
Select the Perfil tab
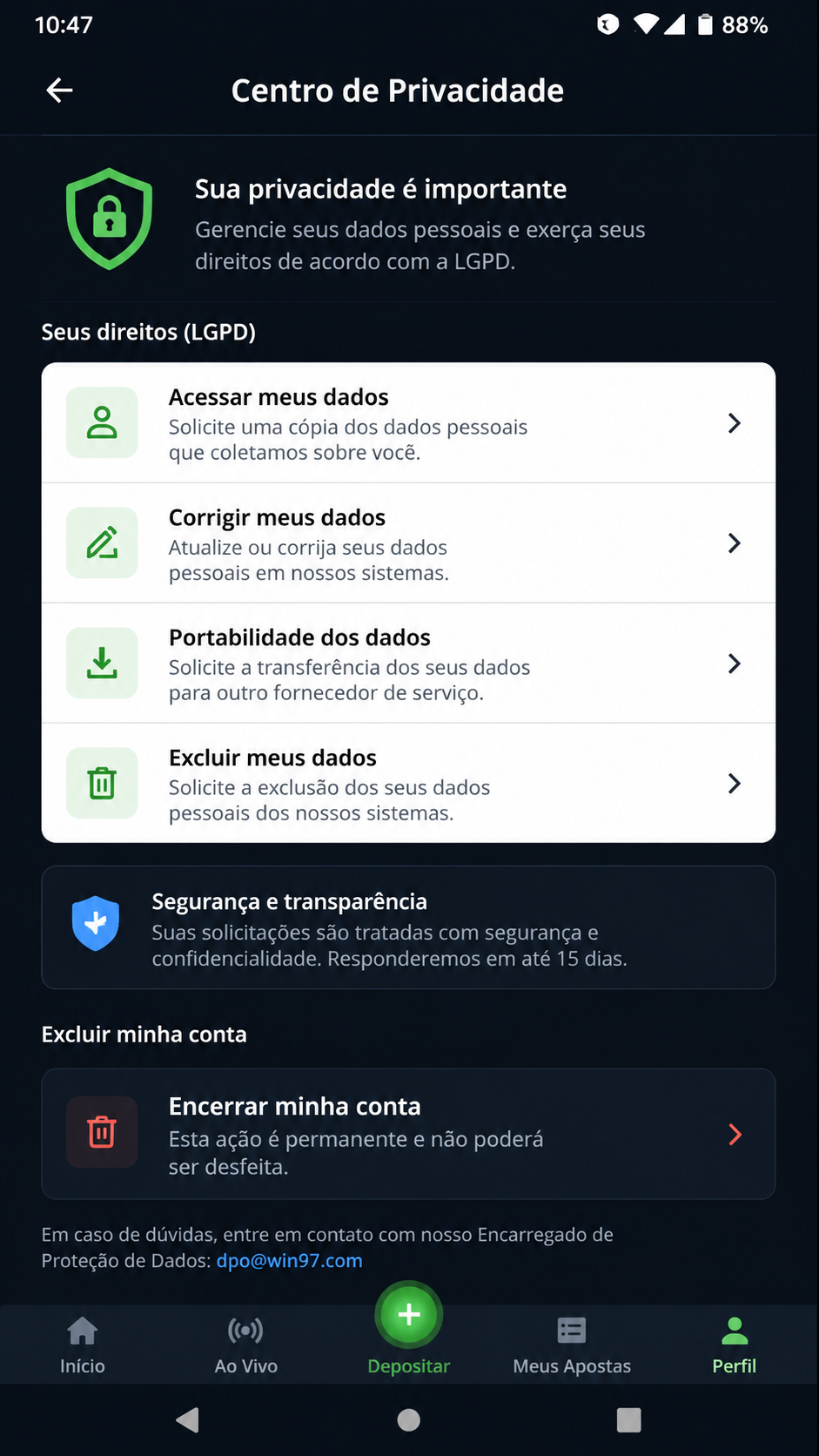[x=735, y=1345]
